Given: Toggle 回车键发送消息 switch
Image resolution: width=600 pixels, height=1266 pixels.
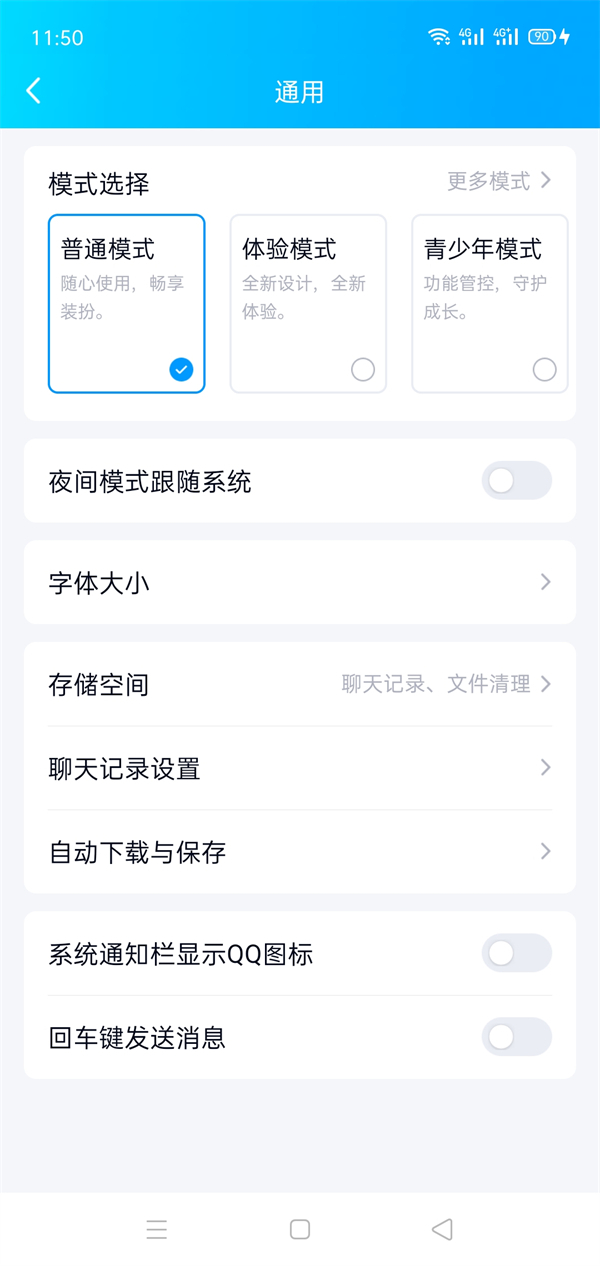Looking at the screenshot, I should 516,1037.
